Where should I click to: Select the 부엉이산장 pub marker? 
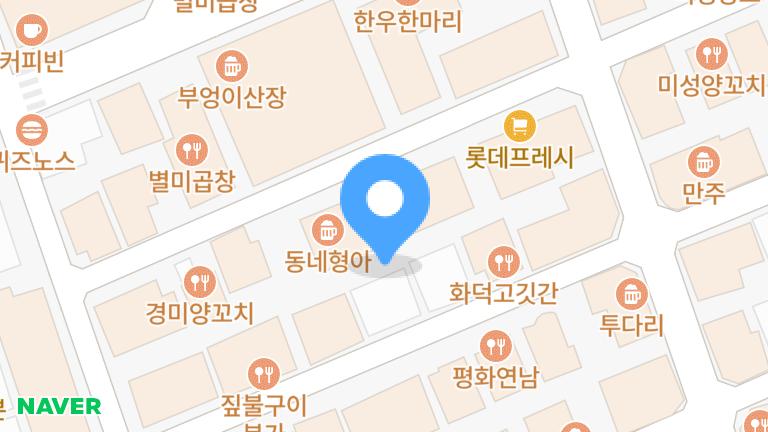(x=232, y=67)
